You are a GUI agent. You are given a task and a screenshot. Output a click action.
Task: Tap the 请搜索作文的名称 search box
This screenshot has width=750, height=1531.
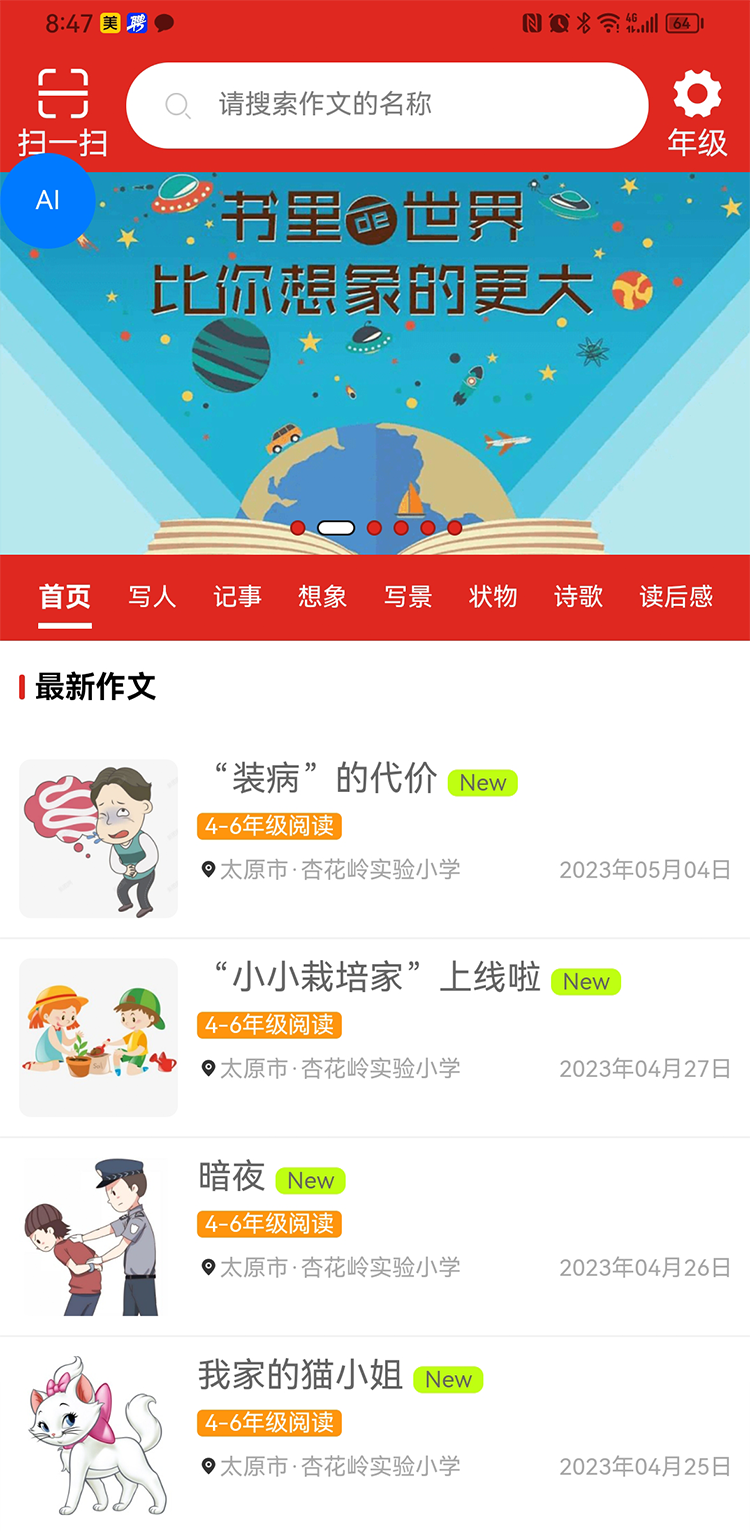(387, 105)
